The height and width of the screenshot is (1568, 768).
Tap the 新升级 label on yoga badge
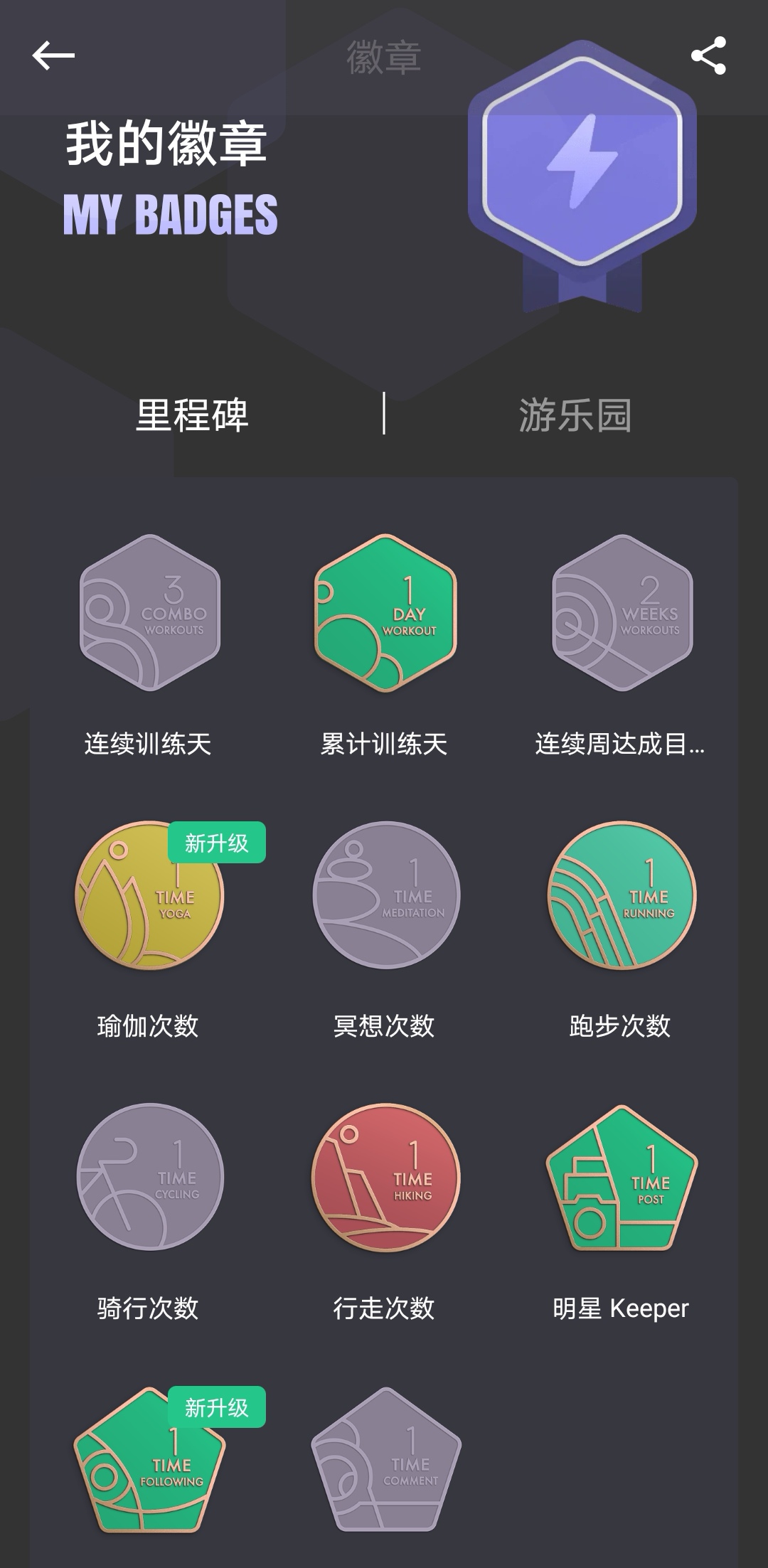pos(217,843)
